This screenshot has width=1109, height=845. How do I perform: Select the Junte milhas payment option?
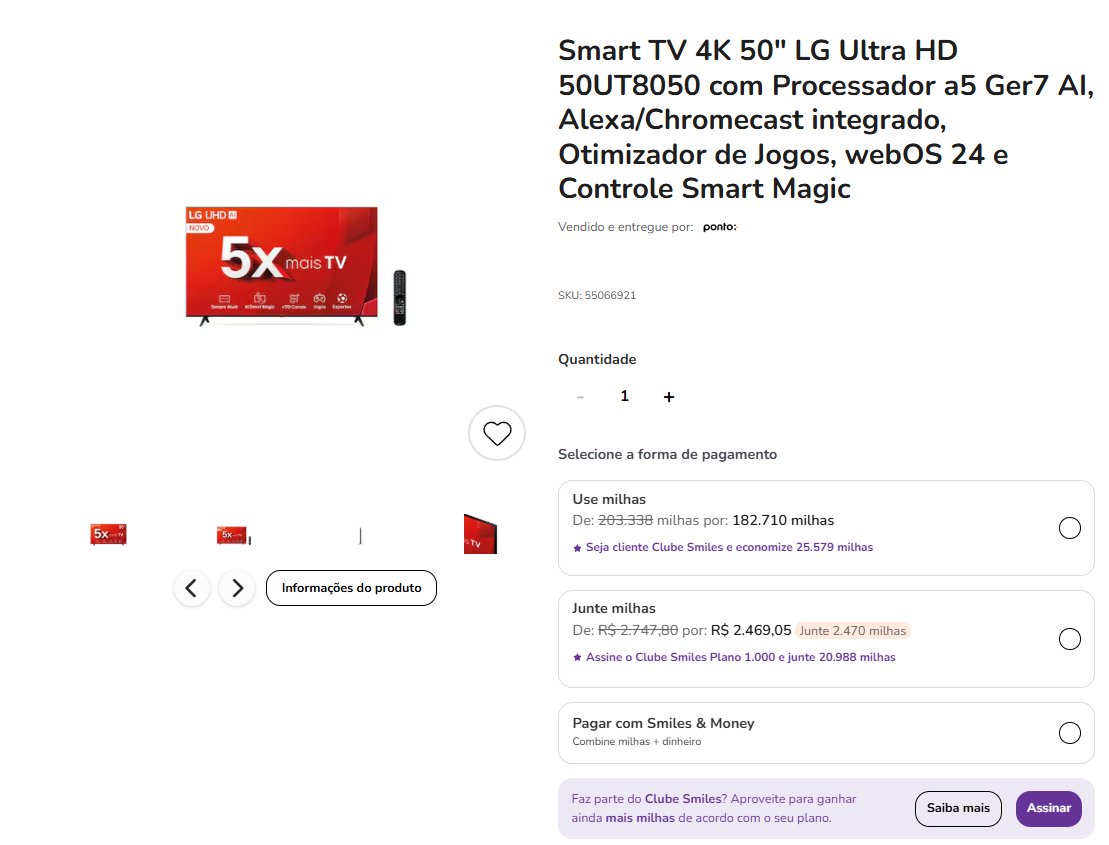click(x=1069, y=639)
